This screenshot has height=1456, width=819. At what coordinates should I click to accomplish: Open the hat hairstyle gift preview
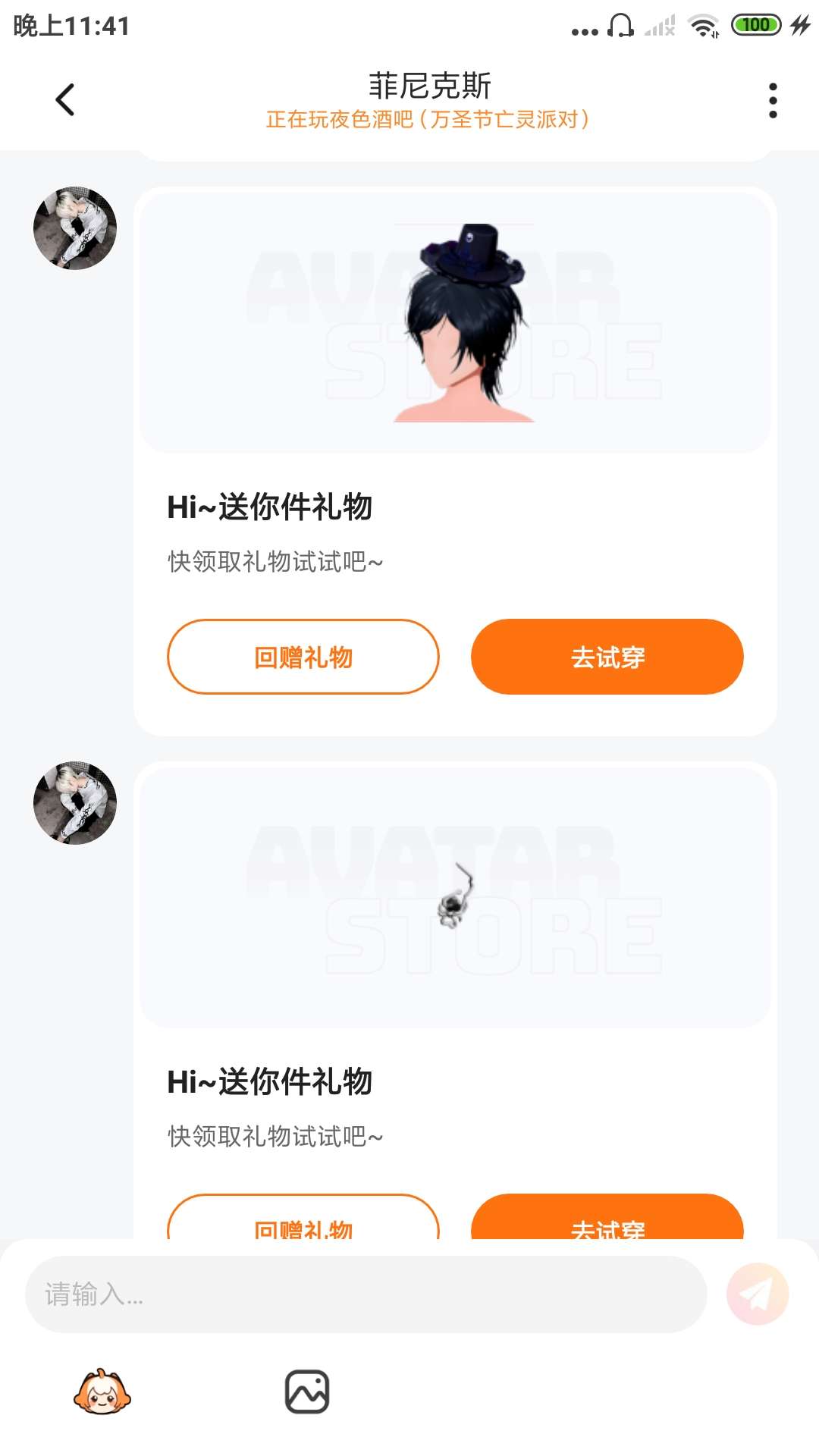[455, 322]
